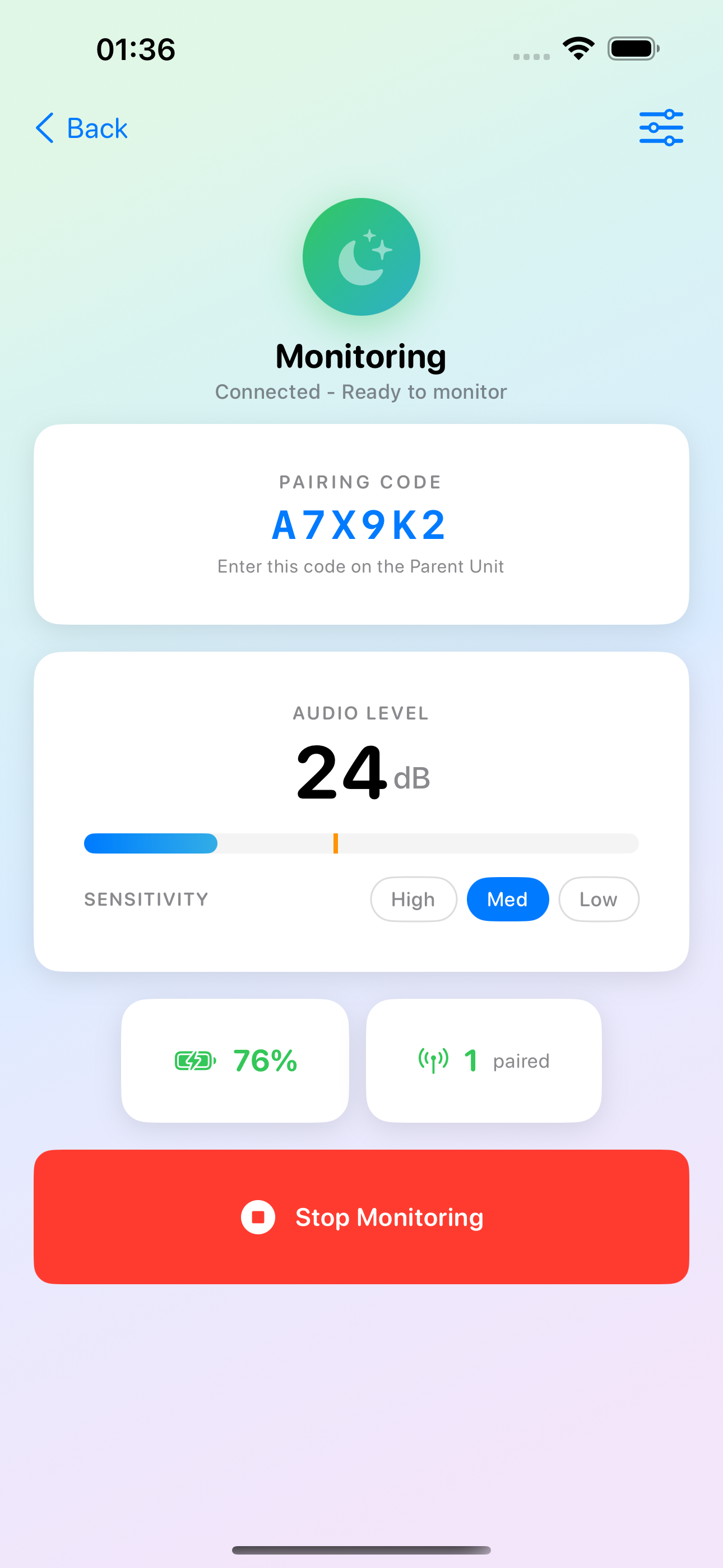Tap the audio level progress bar
This screenshot has height=1568, width=723.
coord(361,843)
